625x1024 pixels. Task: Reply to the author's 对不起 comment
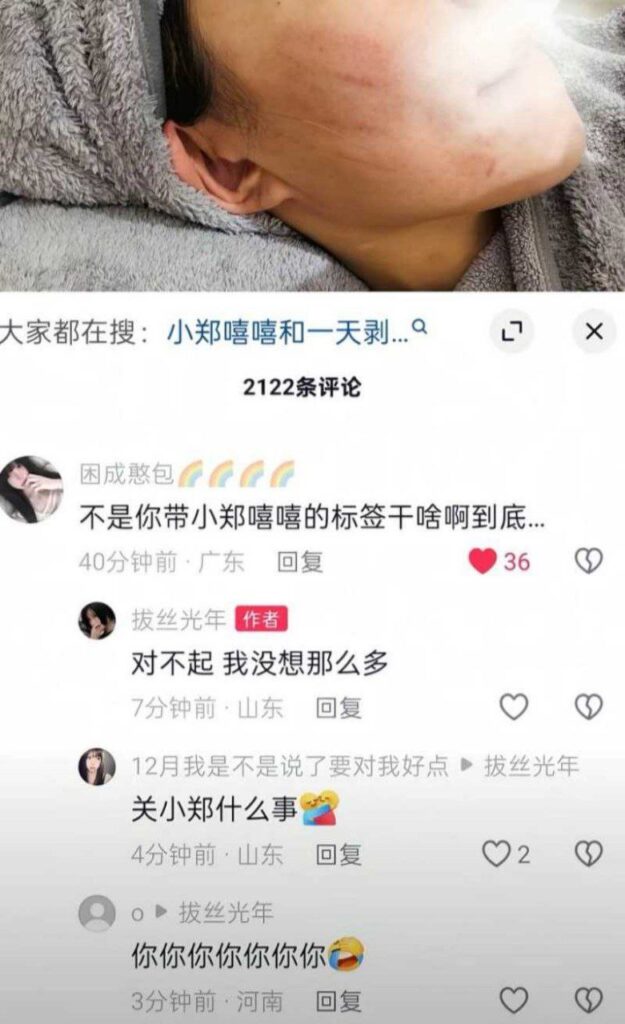(x=338, y=708)
